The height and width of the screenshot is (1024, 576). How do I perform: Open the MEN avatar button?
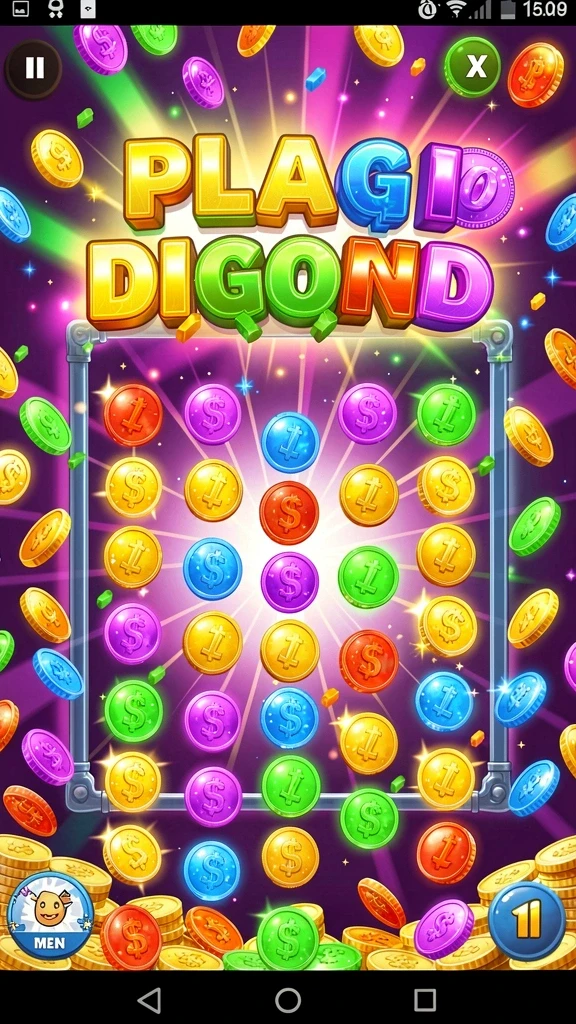[50, 916]
